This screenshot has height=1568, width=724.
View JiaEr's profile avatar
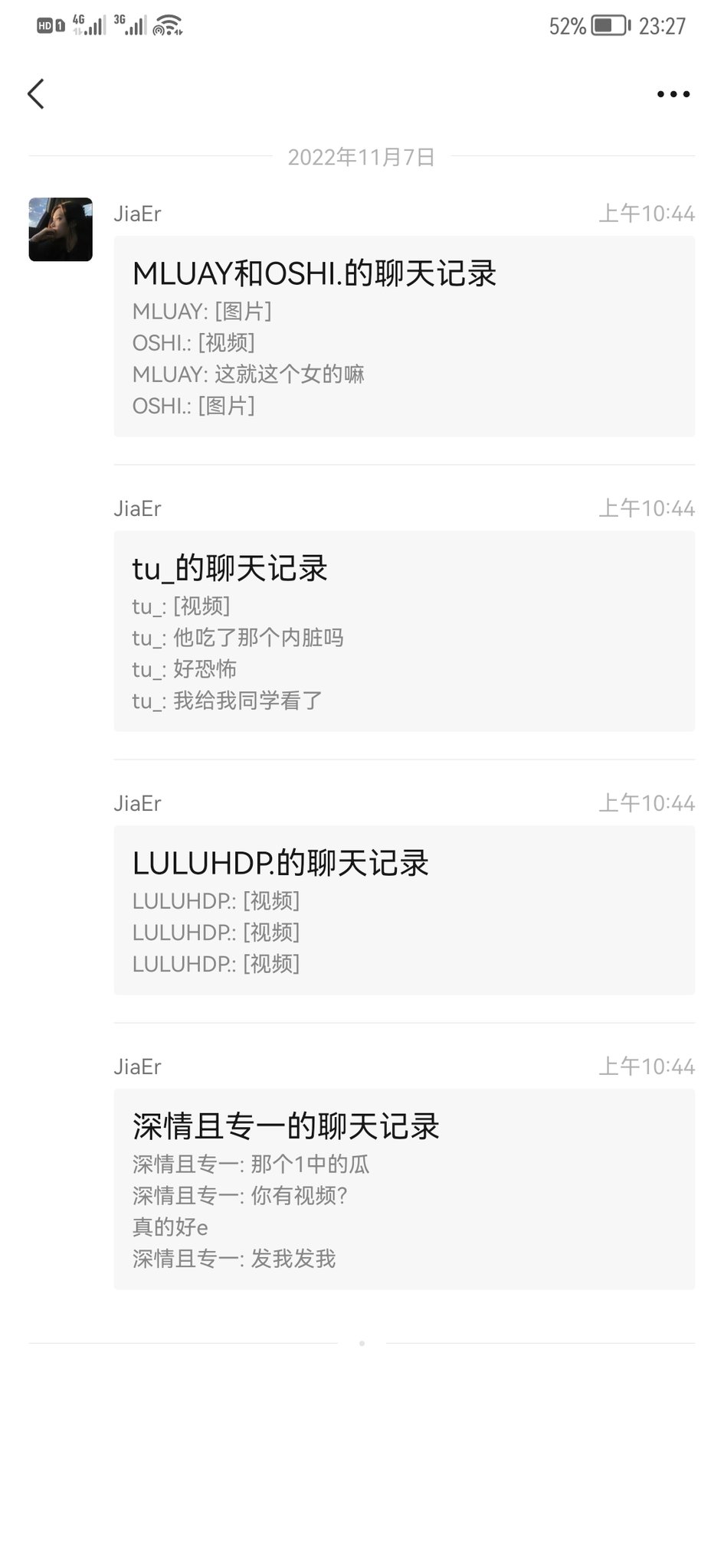click(x=61, y=230)
